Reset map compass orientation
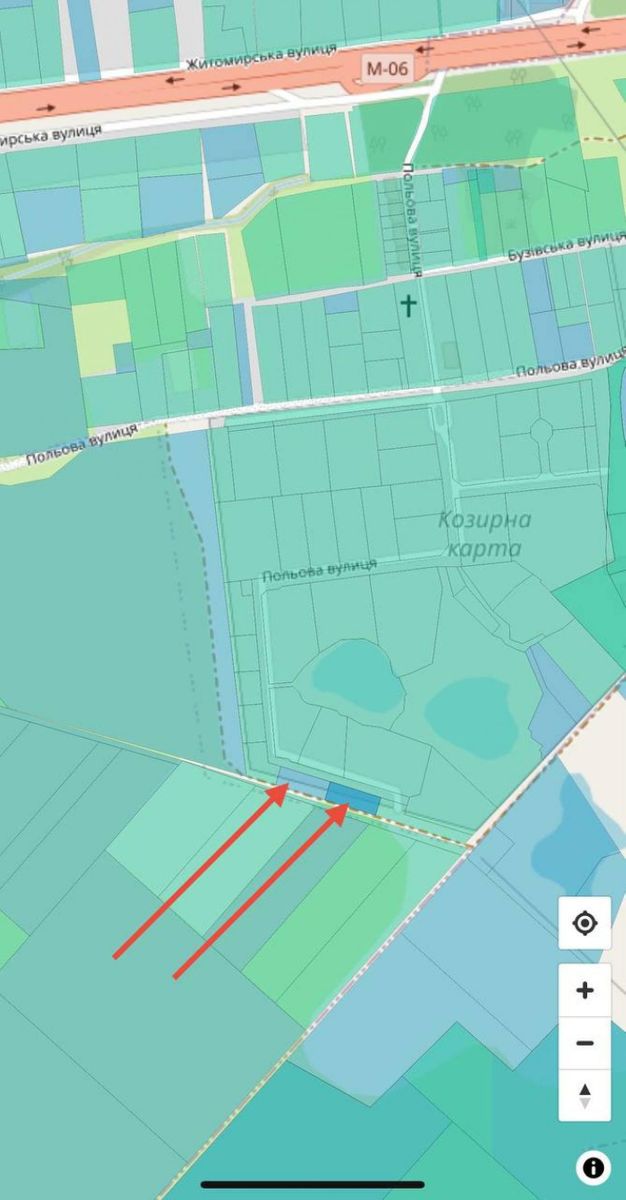The height and width of the screenshot is (1200, 626). 585,1095
